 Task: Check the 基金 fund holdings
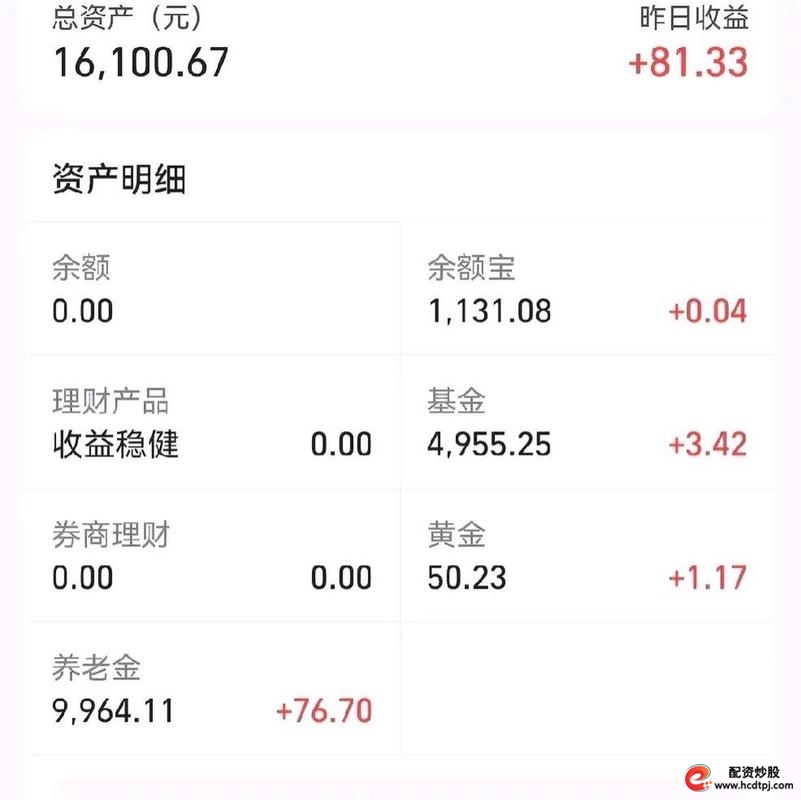tap(588, 422)
